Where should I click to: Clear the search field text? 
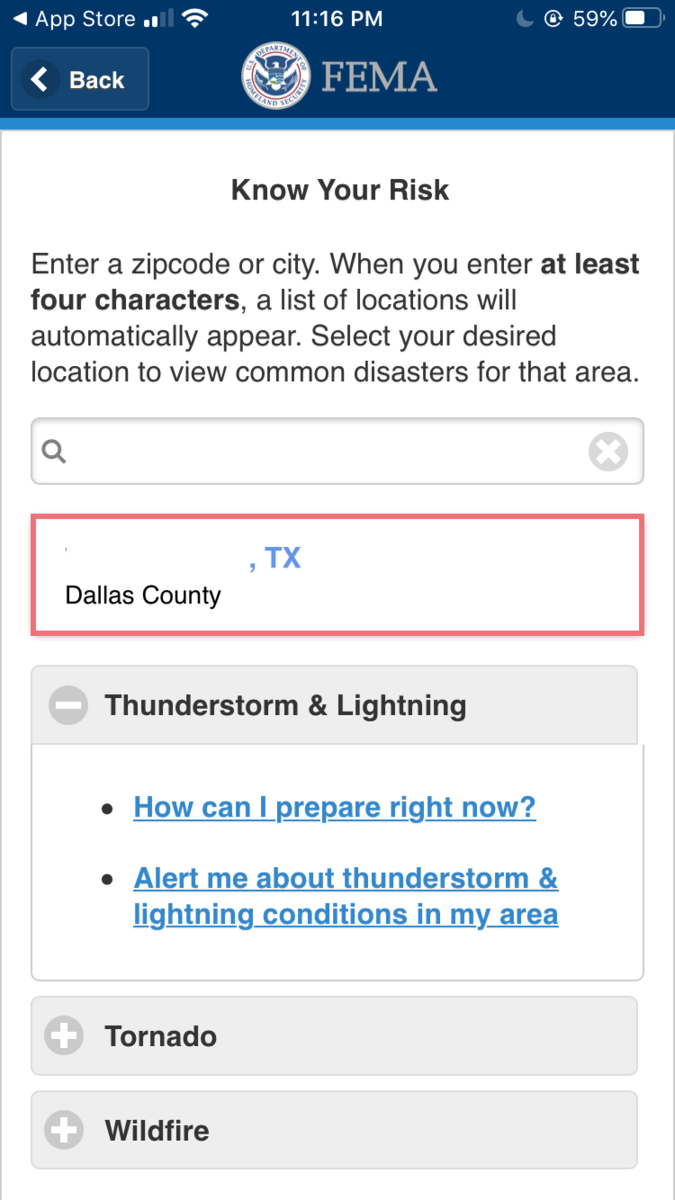point(608,452)
